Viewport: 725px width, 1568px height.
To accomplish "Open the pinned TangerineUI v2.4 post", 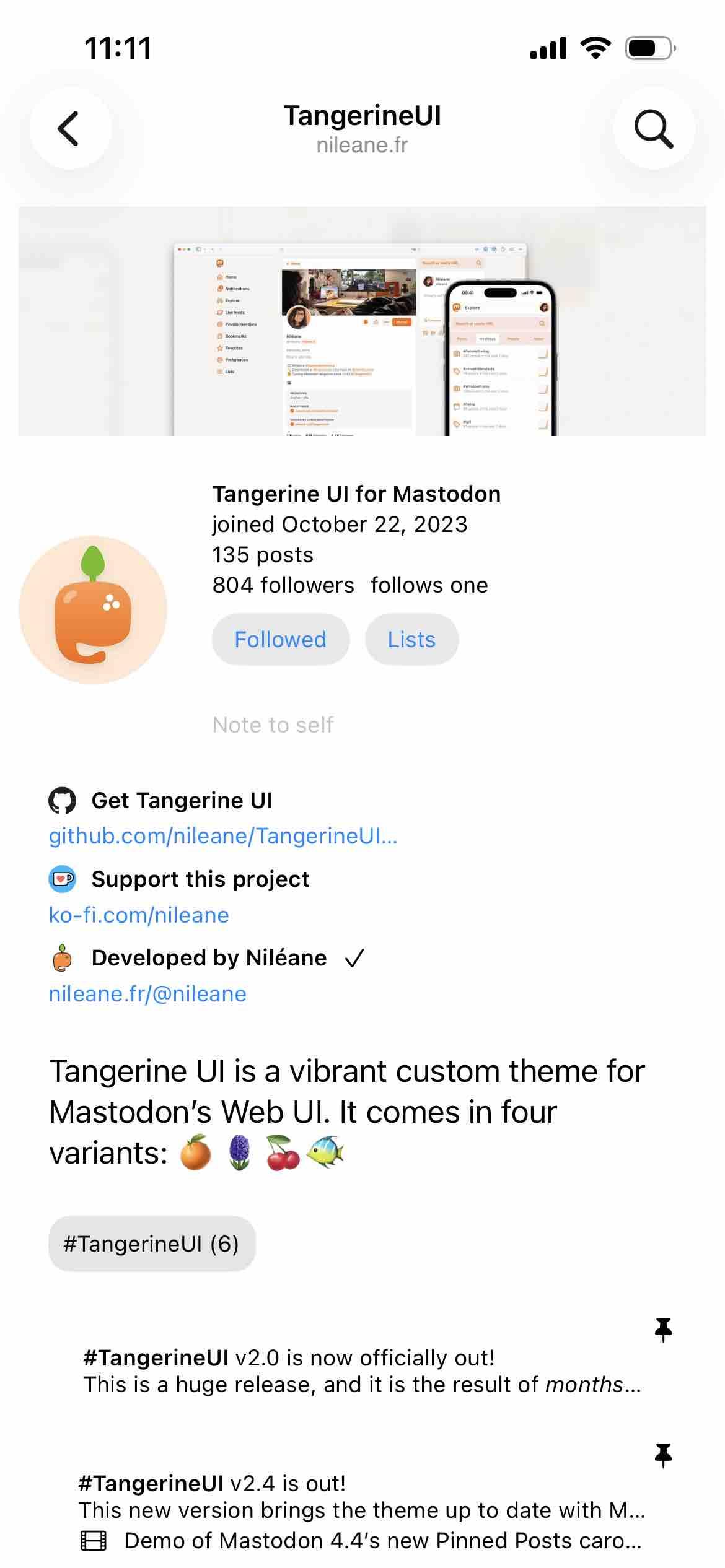I will click(362, 1497).
